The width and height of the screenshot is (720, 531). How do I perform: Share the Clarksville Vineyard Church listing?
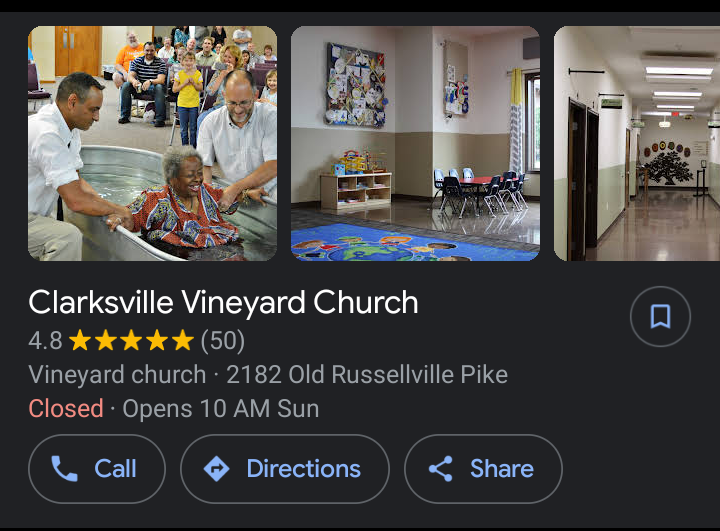[x=483, y=469]
